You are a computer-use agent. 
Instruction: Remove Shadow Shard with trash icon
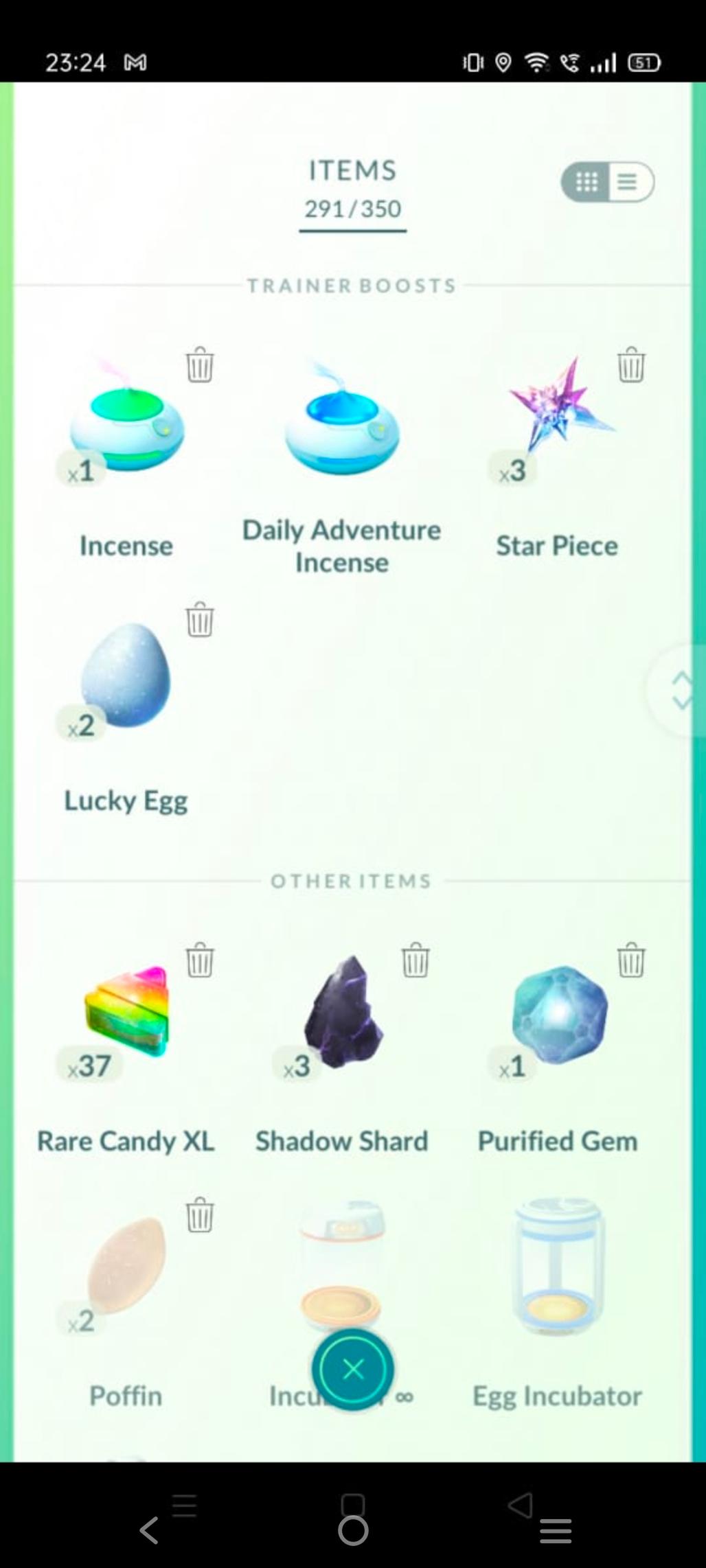coord(415,959)
